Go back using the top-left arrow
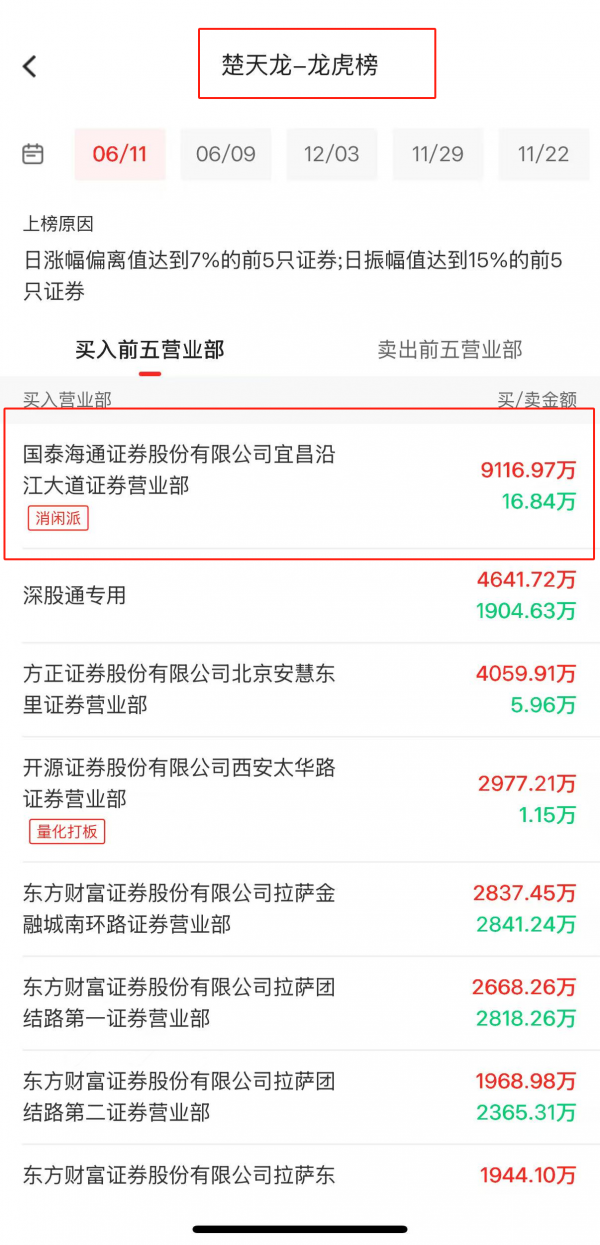This screenshot has height=1245, width=600. coord(30,67)
